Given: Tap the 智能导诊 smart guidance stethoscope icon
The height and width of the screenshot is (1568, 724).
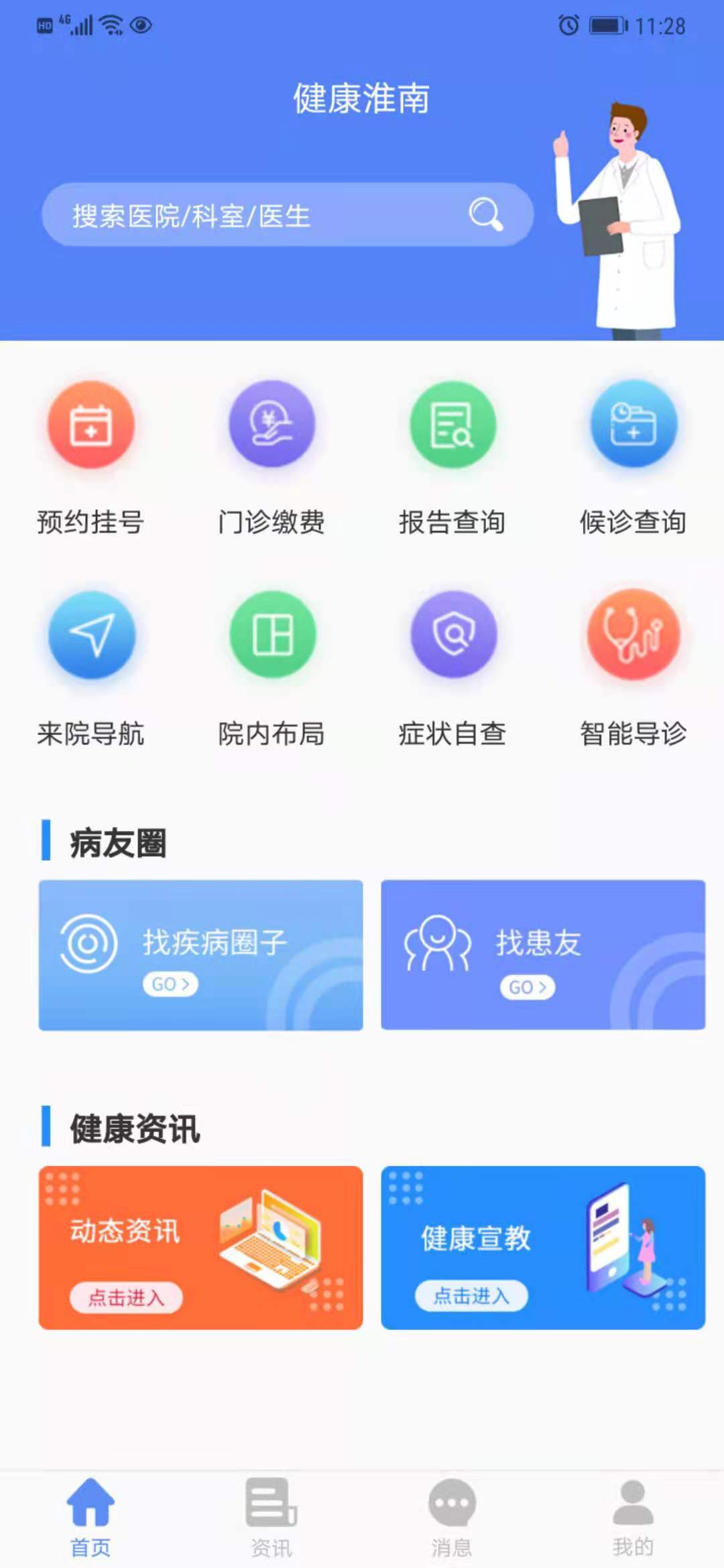Looking at the screenshot, I should point(633,637).
